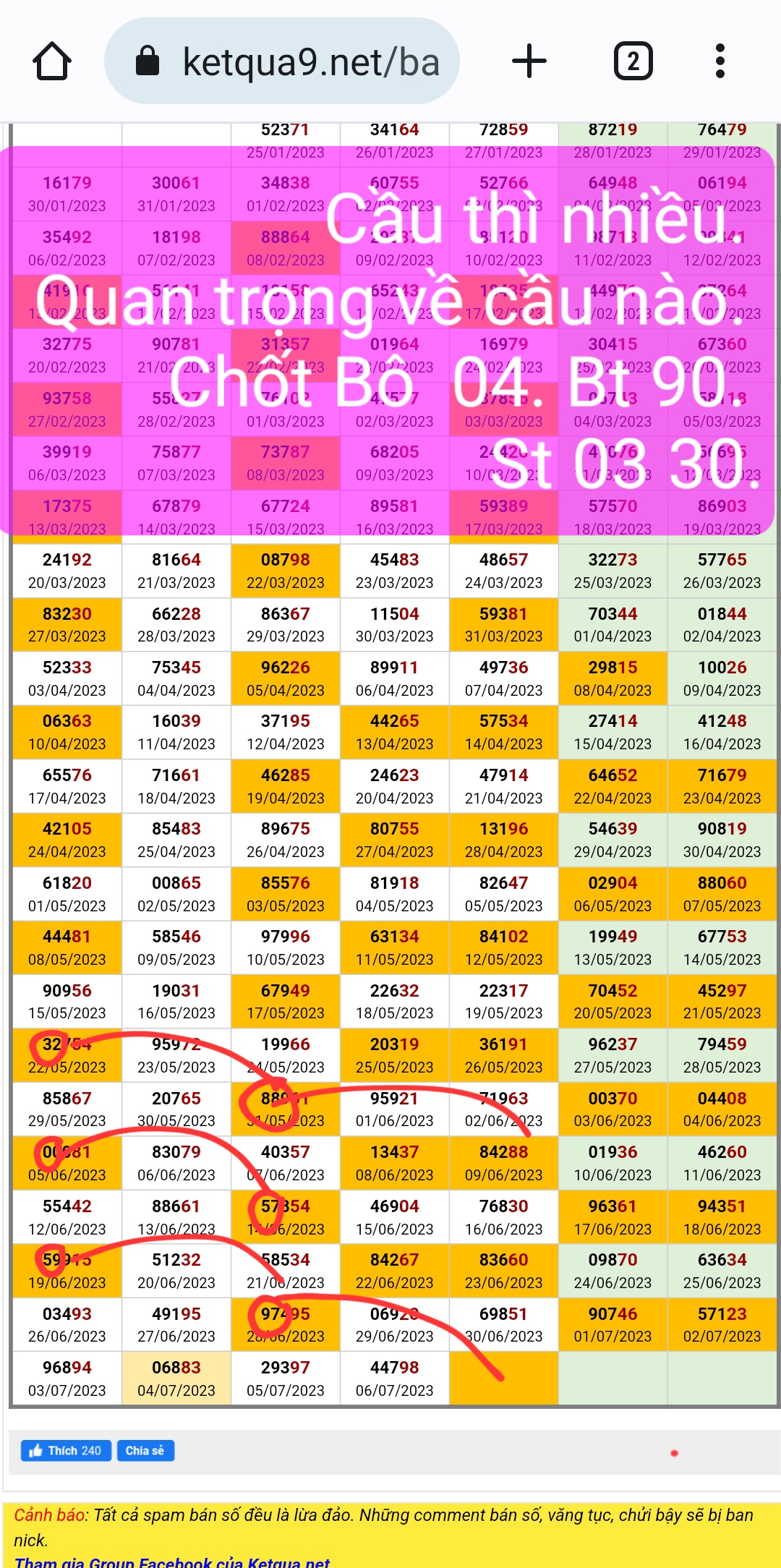Share the page via Chia sẻ
Screen dimensions: 781x1568
(145, 1450)
